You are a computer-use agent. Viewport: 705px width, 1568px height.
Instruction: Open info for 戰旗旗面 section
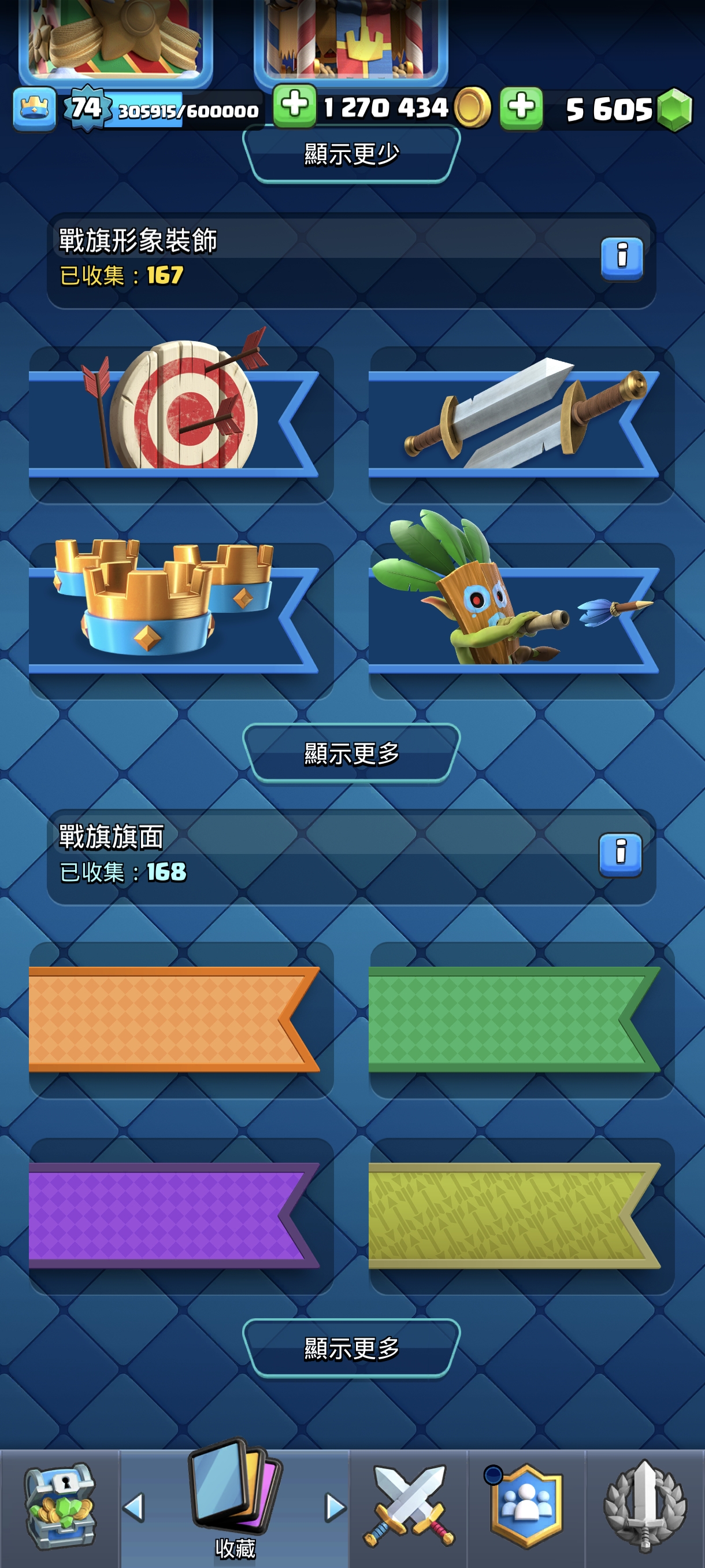pos(621,853)
